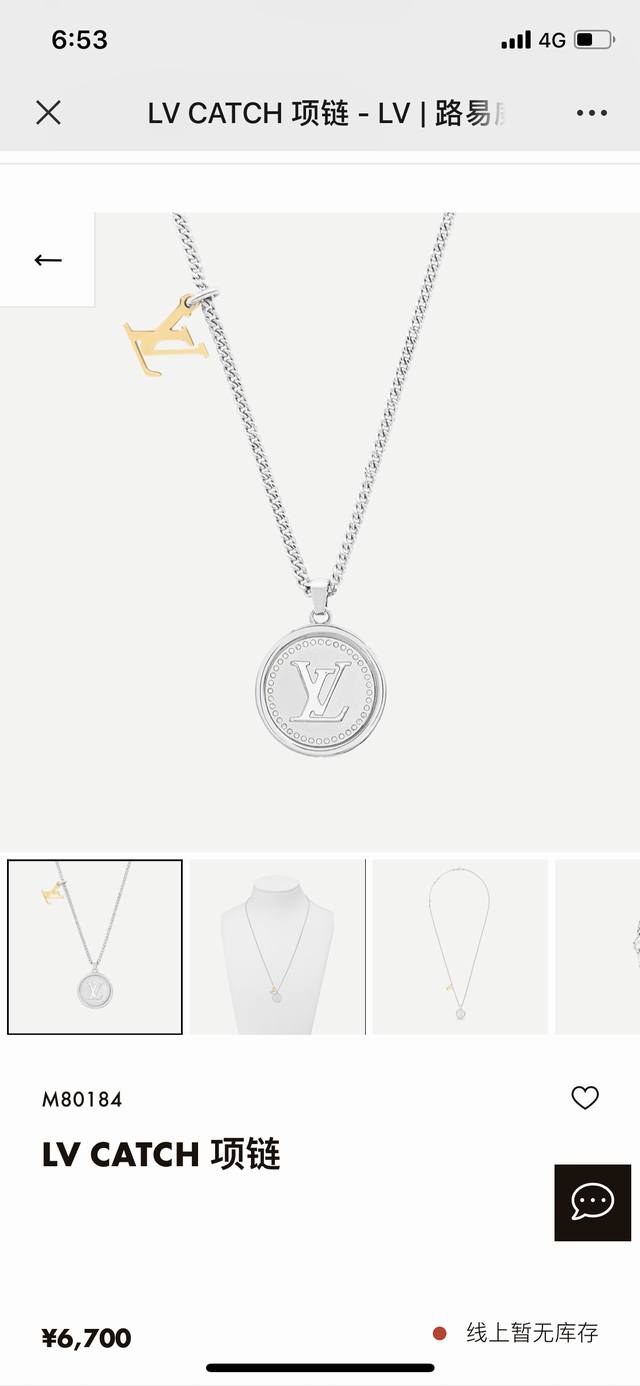640x1386 pixels.
Task: Open the three-dot overflow menu
Action: [x=591, y=113]
